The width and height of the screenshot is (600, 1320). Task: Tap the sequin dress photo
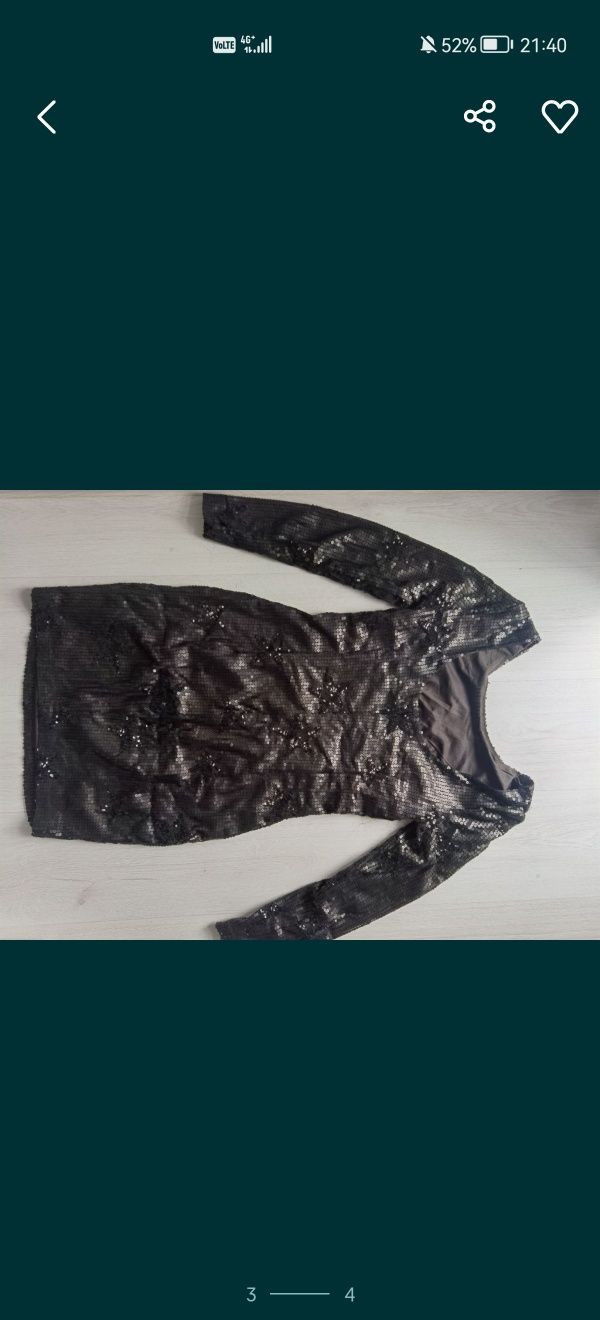click(x=300, y=714)
